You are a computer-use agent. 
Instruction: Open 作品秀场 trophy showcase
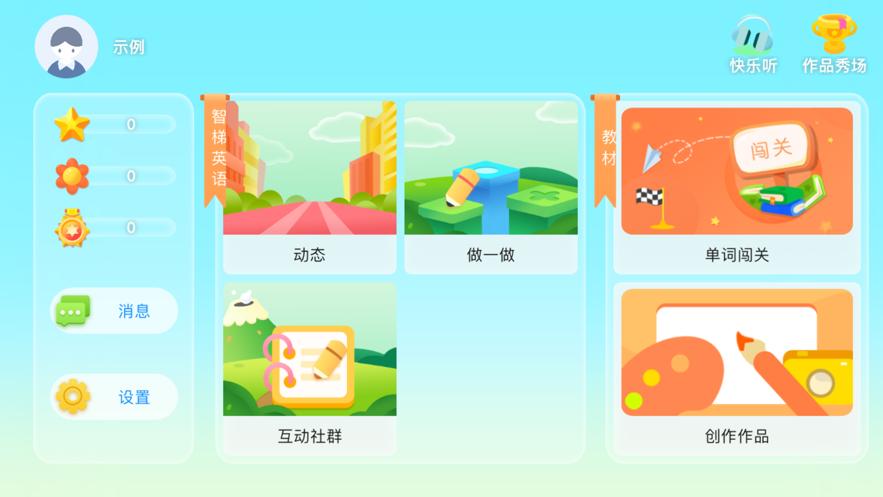coord(834,43)
